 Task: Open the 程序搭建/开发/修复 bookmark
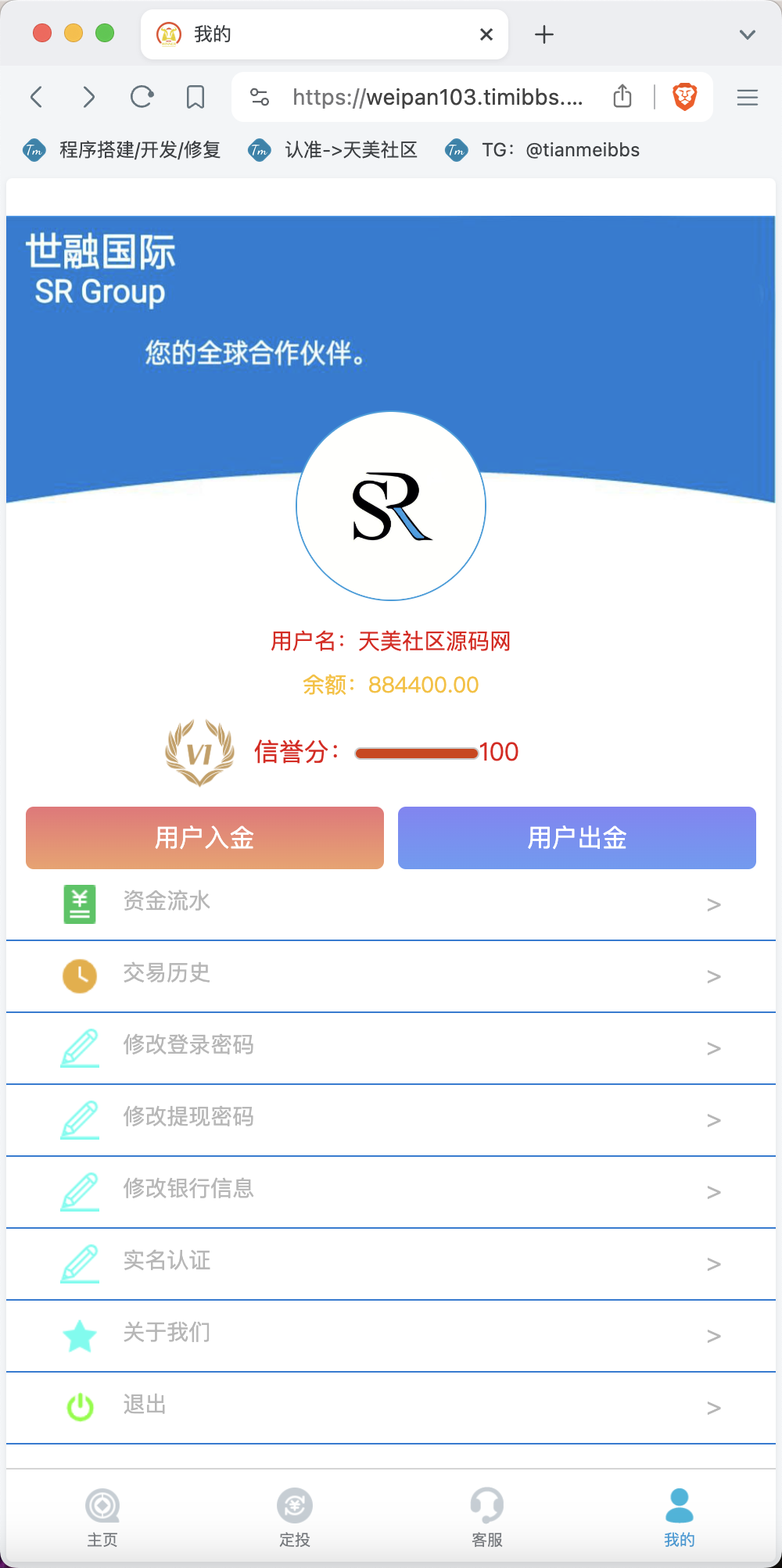click(x=123, y=150)
